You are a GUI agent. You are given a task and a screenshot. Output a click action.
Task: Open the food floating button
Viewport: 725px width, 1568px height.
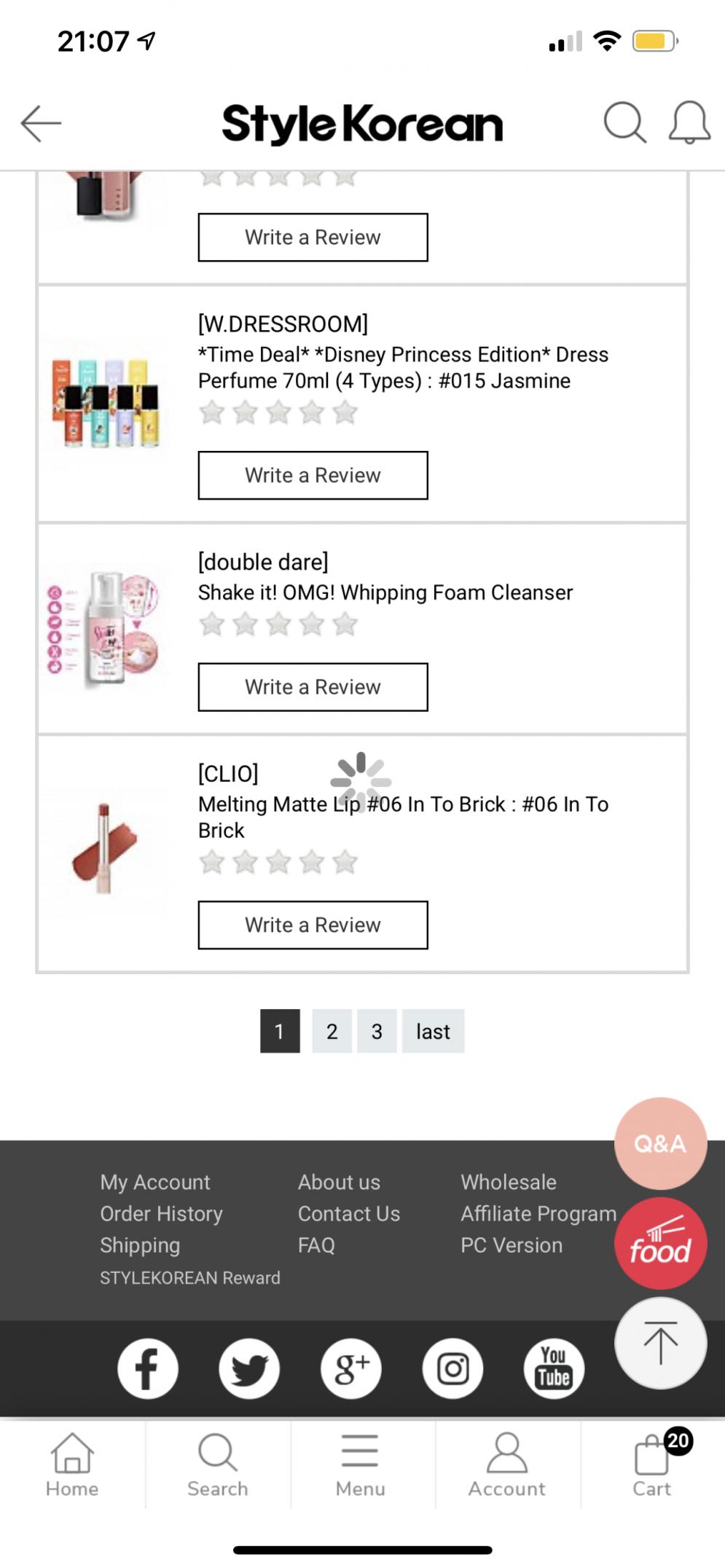click(x=660, y=1244)
